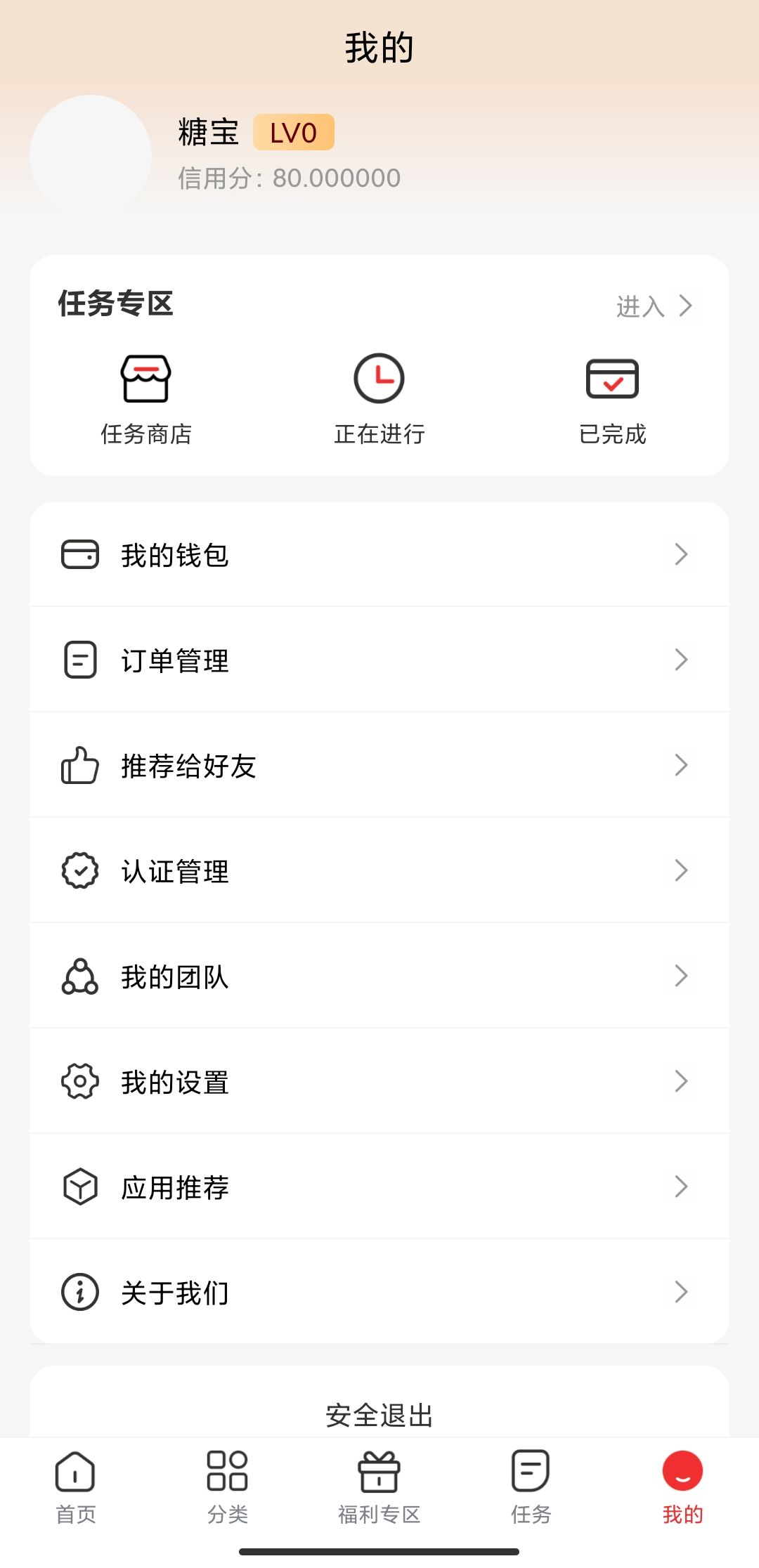This screenshot has width=759, height=1568.
Task: Tap the 我的团队 team icon
Action: coord(79,976)
